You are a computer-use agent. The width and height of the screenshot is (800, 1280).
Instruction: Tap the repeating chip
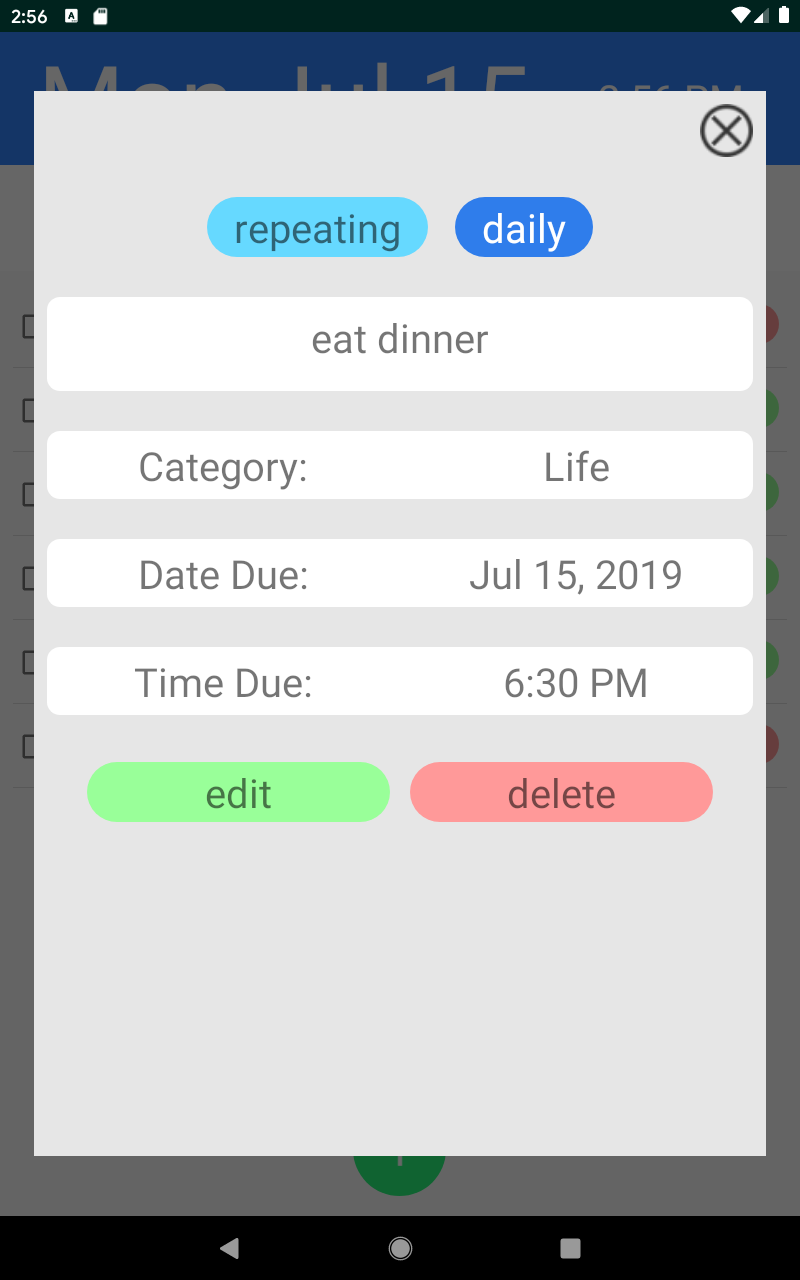(x=317, y=228)
